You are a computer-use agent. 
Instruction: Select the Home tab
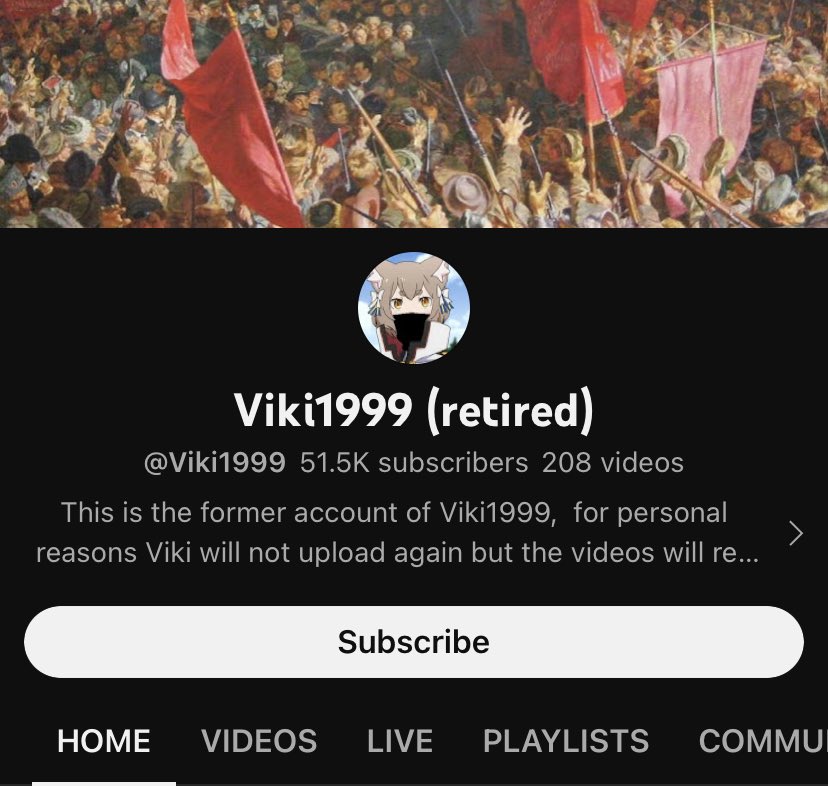click(x=104, y=741)
